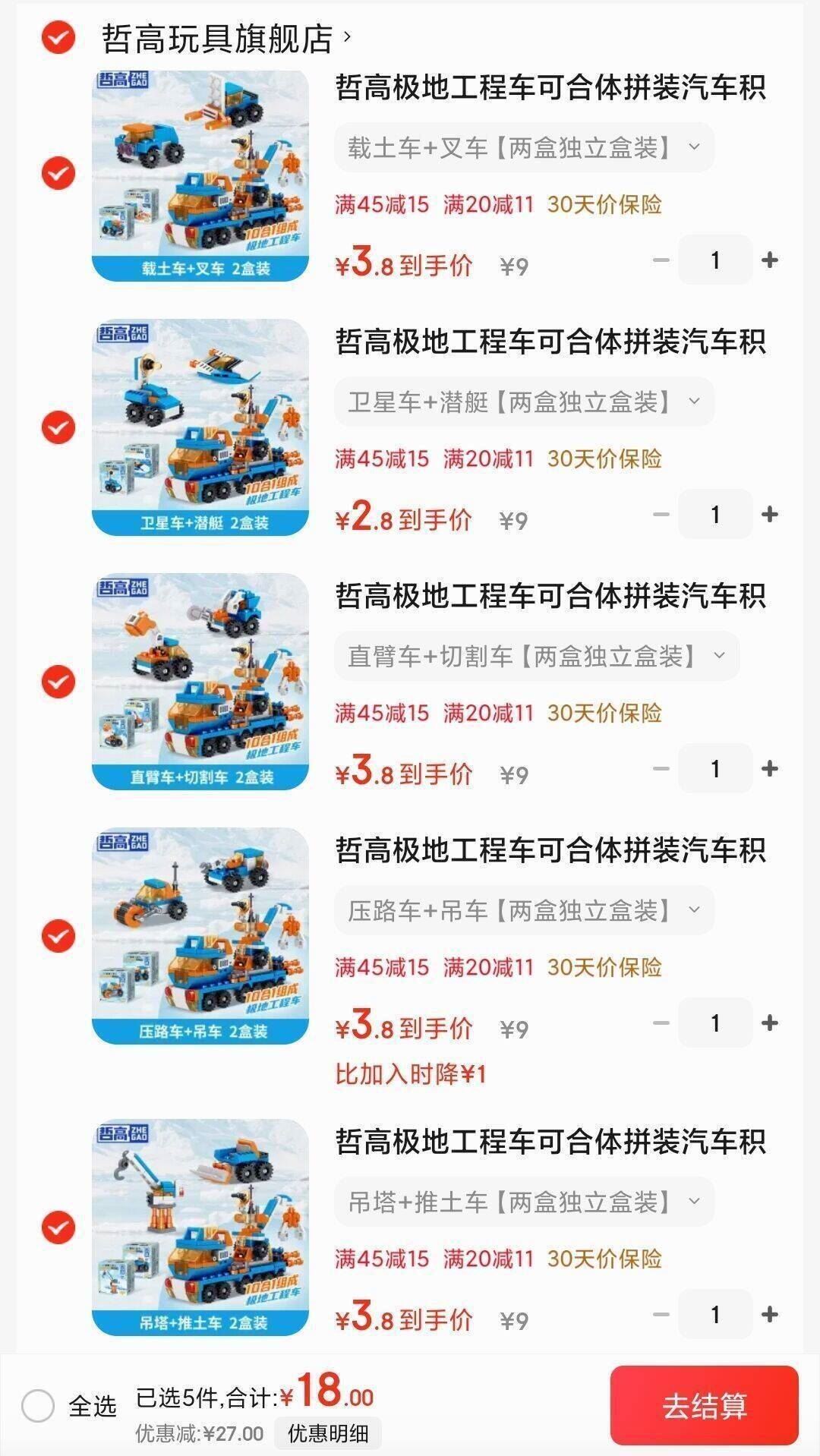Open the 压路车+吊车 product image
The width and height of the screenshot is (820, 1456).
tap(200, 935)
